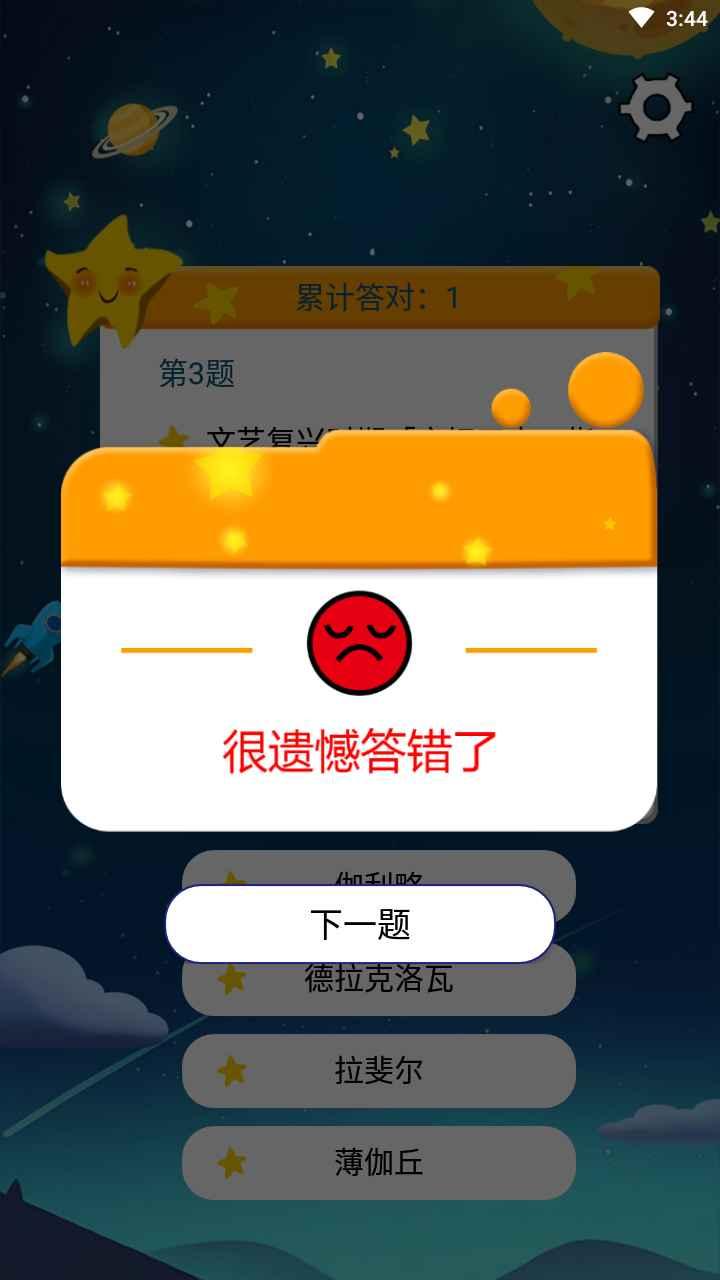Click the red sad face emoji
Viewport: 720px width, 1280px height.
360,640
